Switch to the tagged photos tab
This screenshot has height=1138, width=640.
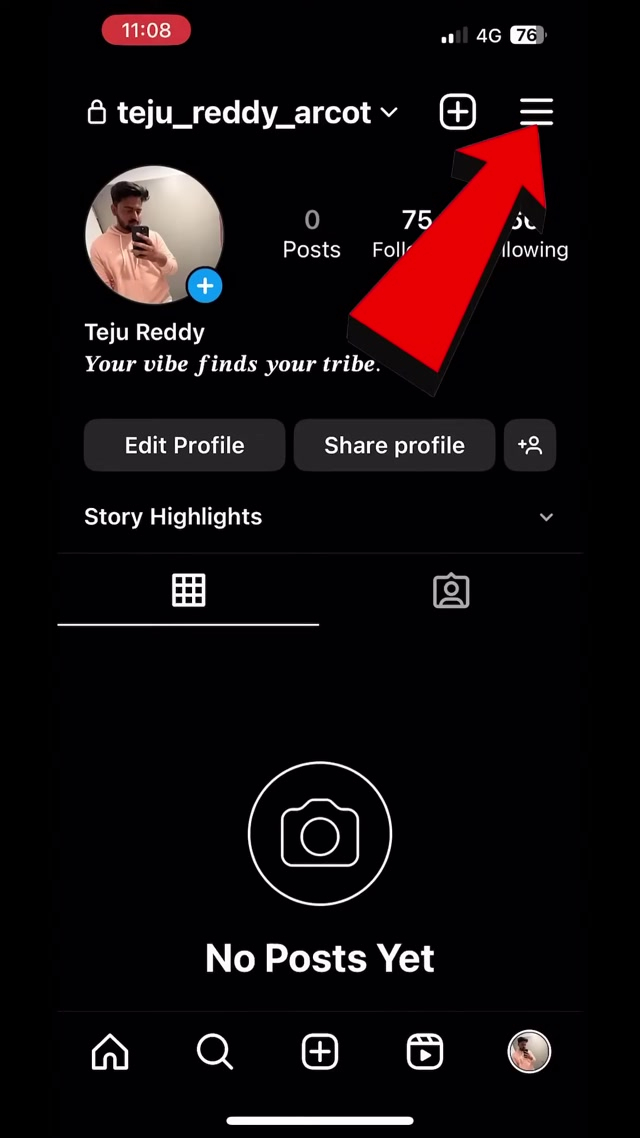(451, 591)
